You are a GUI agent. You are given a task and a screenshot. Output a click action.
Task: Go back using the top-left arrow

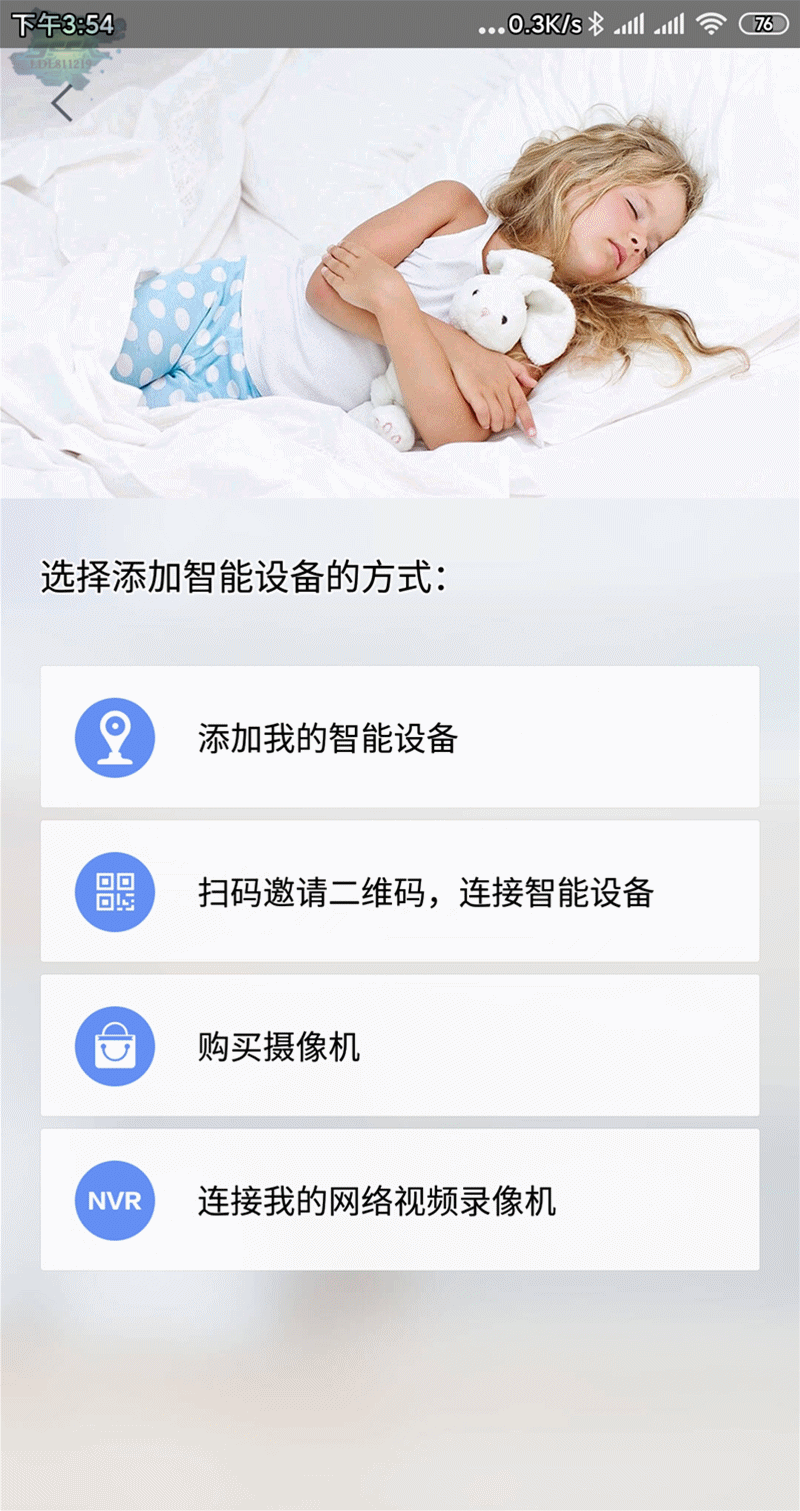(x=63, y=103)
